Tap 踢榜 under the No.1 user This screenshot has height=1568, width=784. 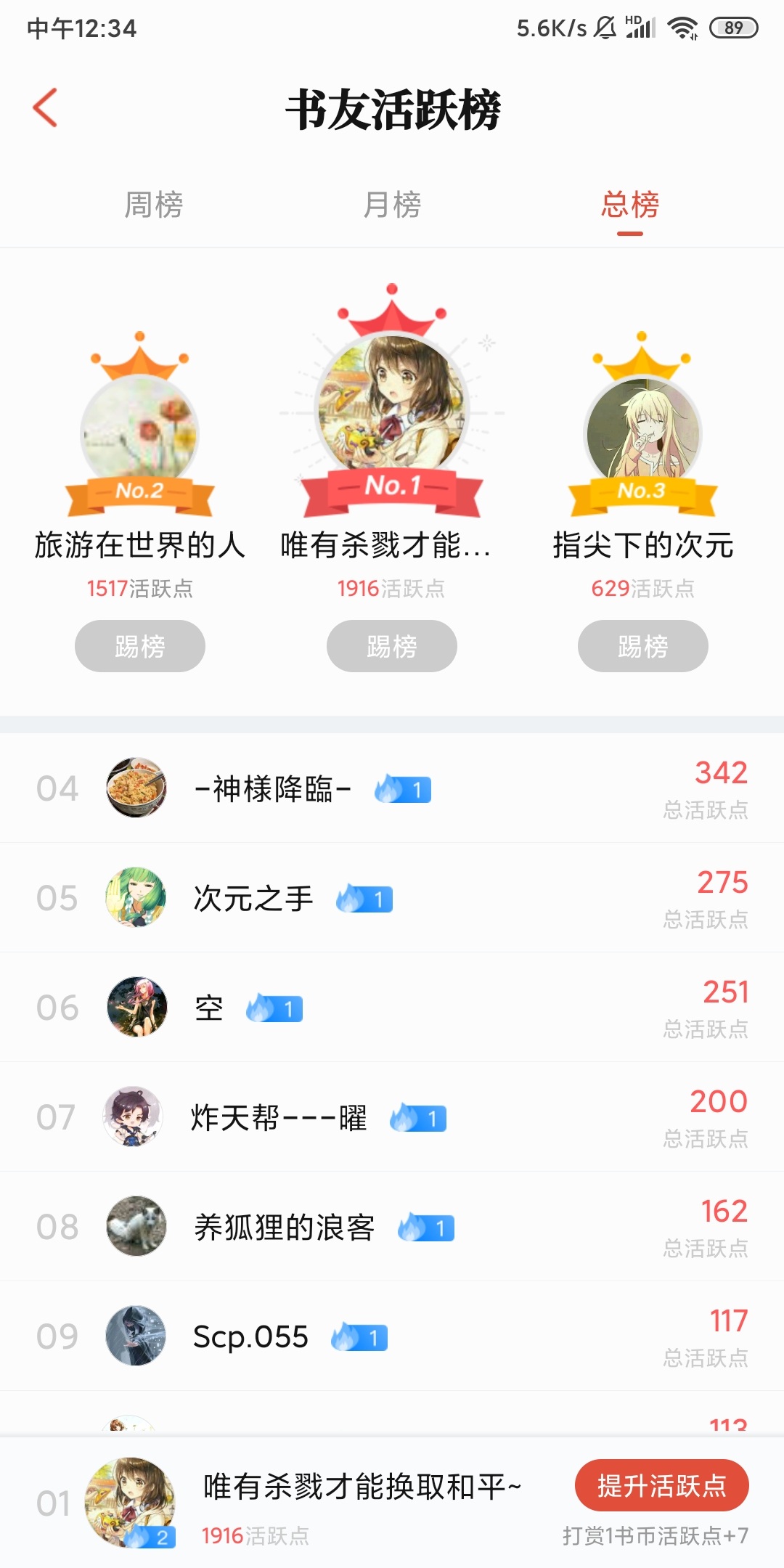tap(392, 646)
